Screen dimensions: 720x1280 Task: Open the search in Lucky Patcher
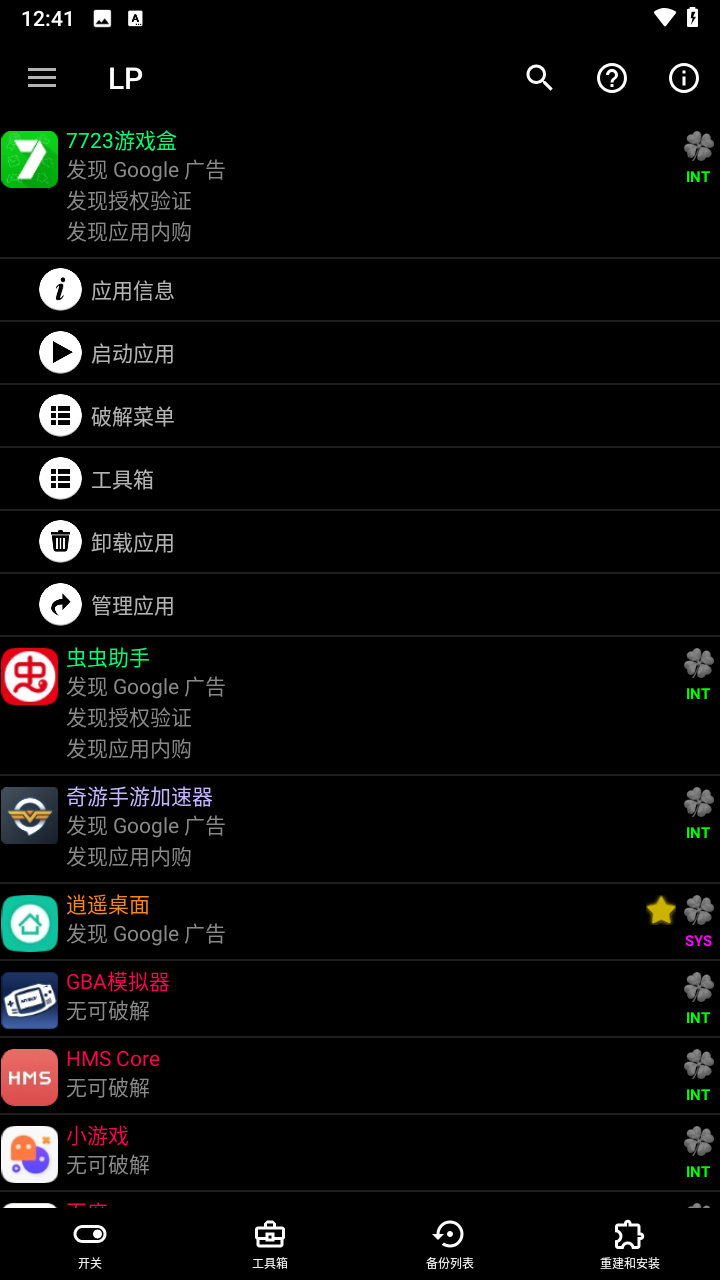[539, 78]
